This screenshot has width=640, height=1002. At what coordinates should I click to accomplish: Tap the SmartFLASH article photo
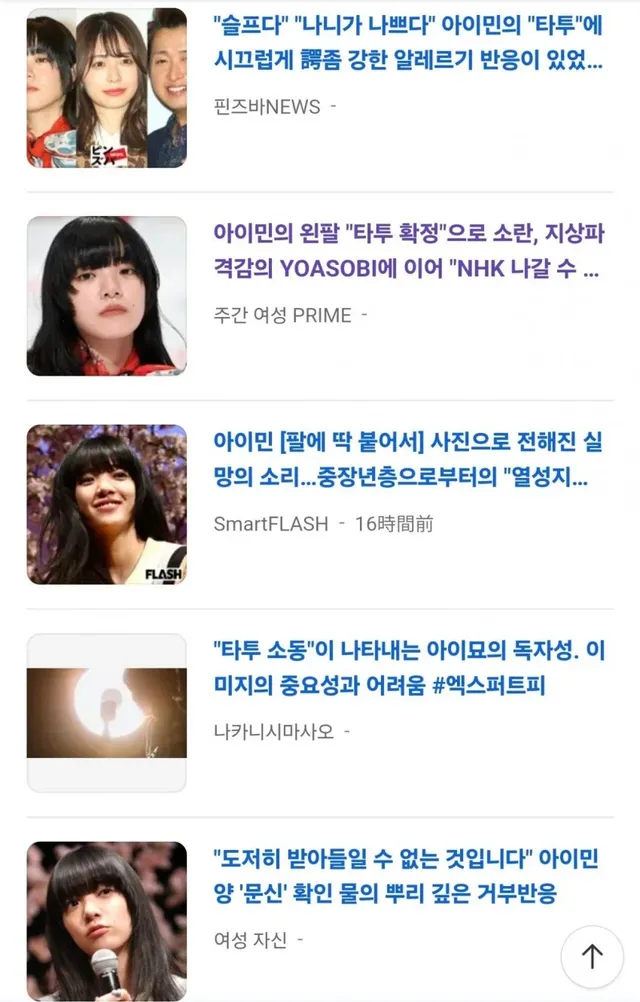[106, 505]
